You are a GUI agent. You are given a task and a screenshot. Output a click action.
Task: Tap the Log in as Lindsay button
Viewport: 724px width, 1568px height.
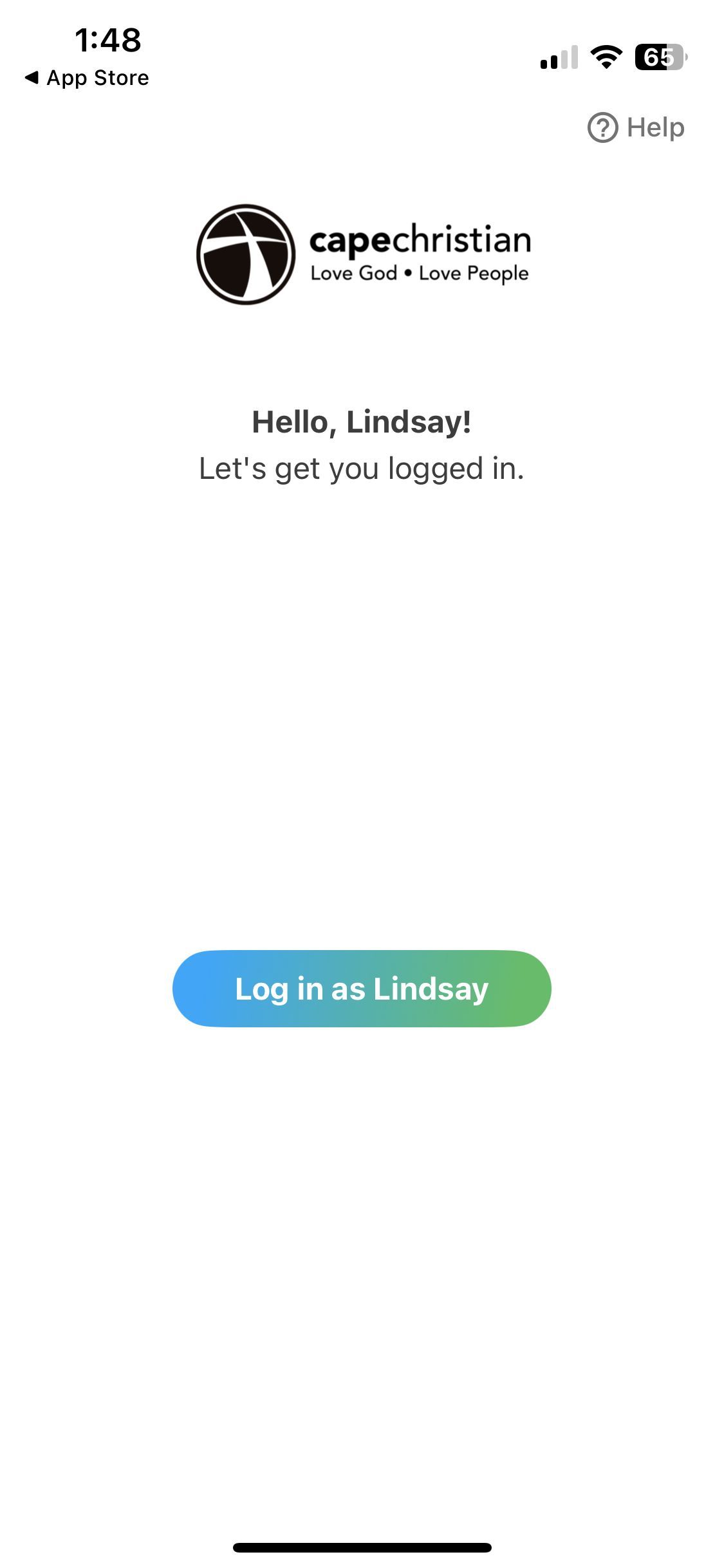pyautogui.click(x=362, y=989)
